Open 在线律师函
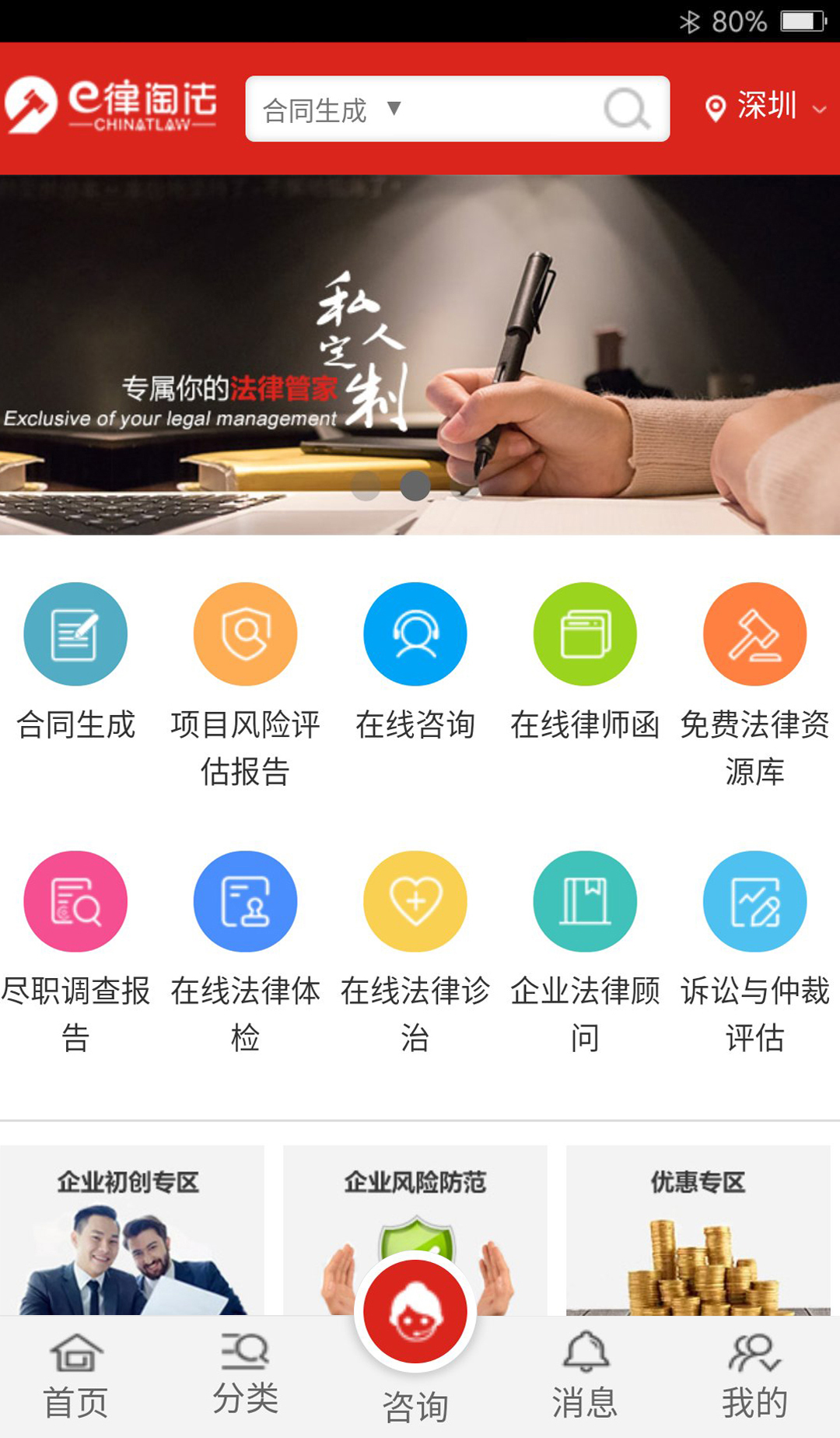The width and height of the screenshot is (840, 1438). (x=585, y=634)
